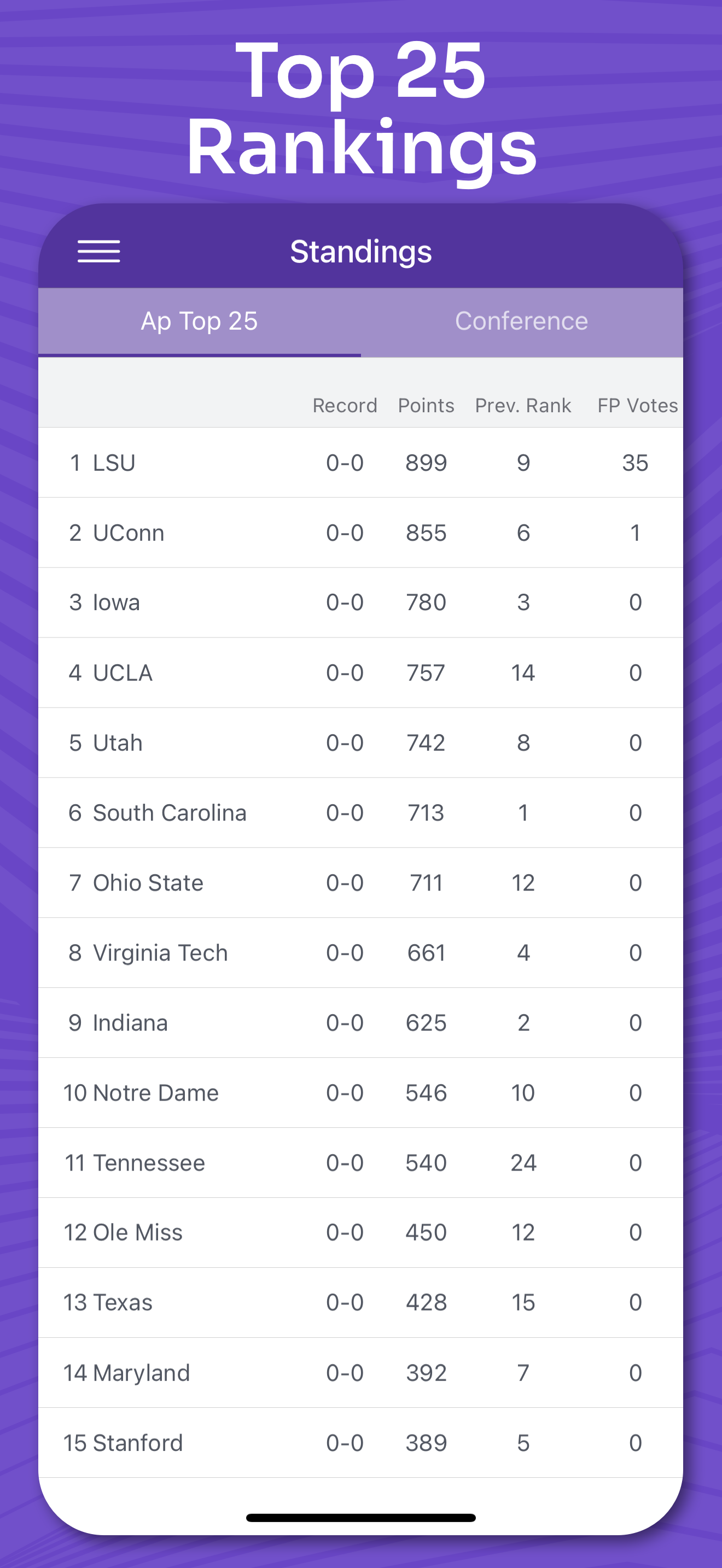Click the Prev. Rank column header
722x1568 pixels.
coord(522,405)
